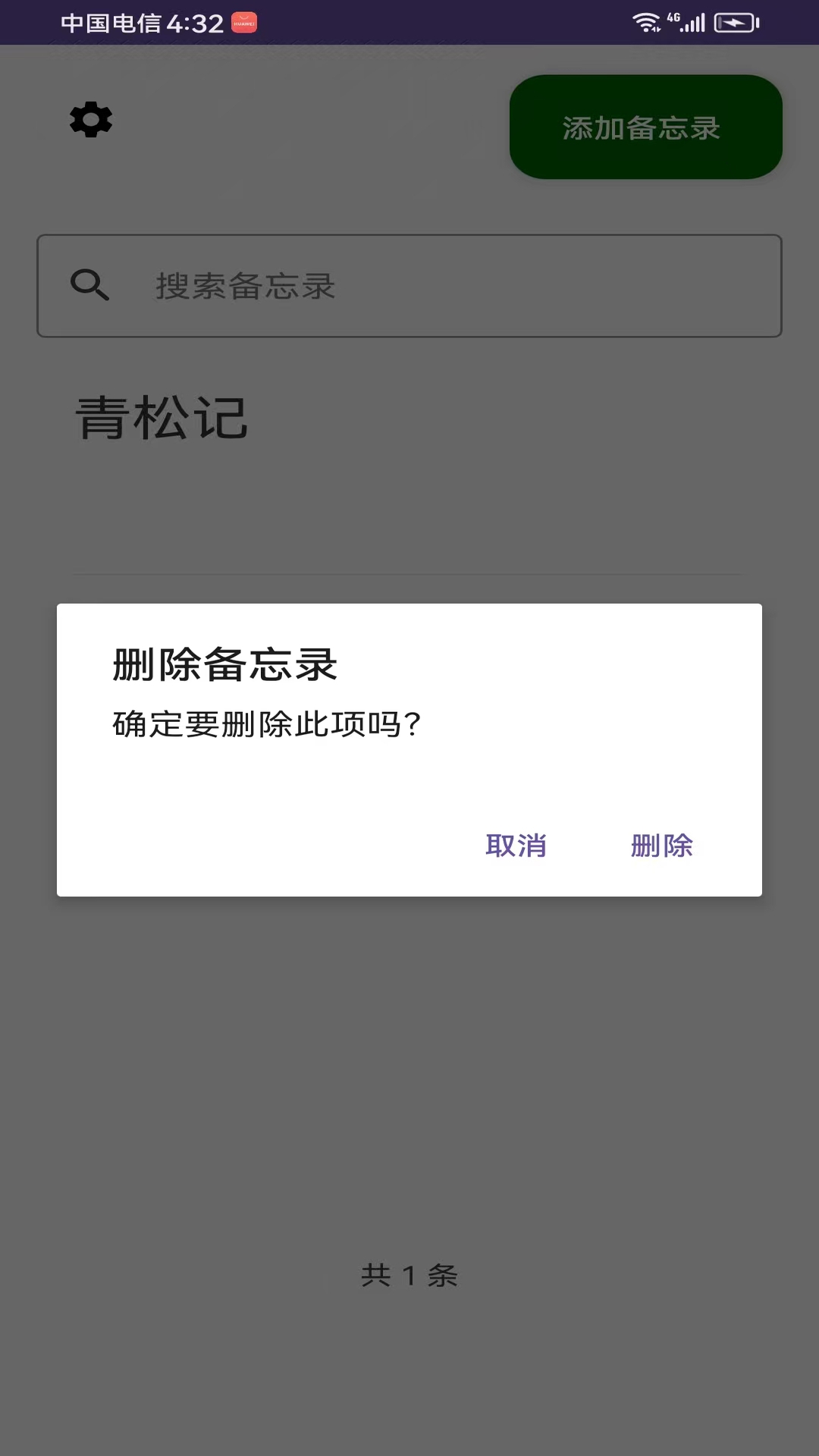Viewport: 819px width, 1456px height.
Task: Click the battery charging icon
Action: click(x=733, y=22)
